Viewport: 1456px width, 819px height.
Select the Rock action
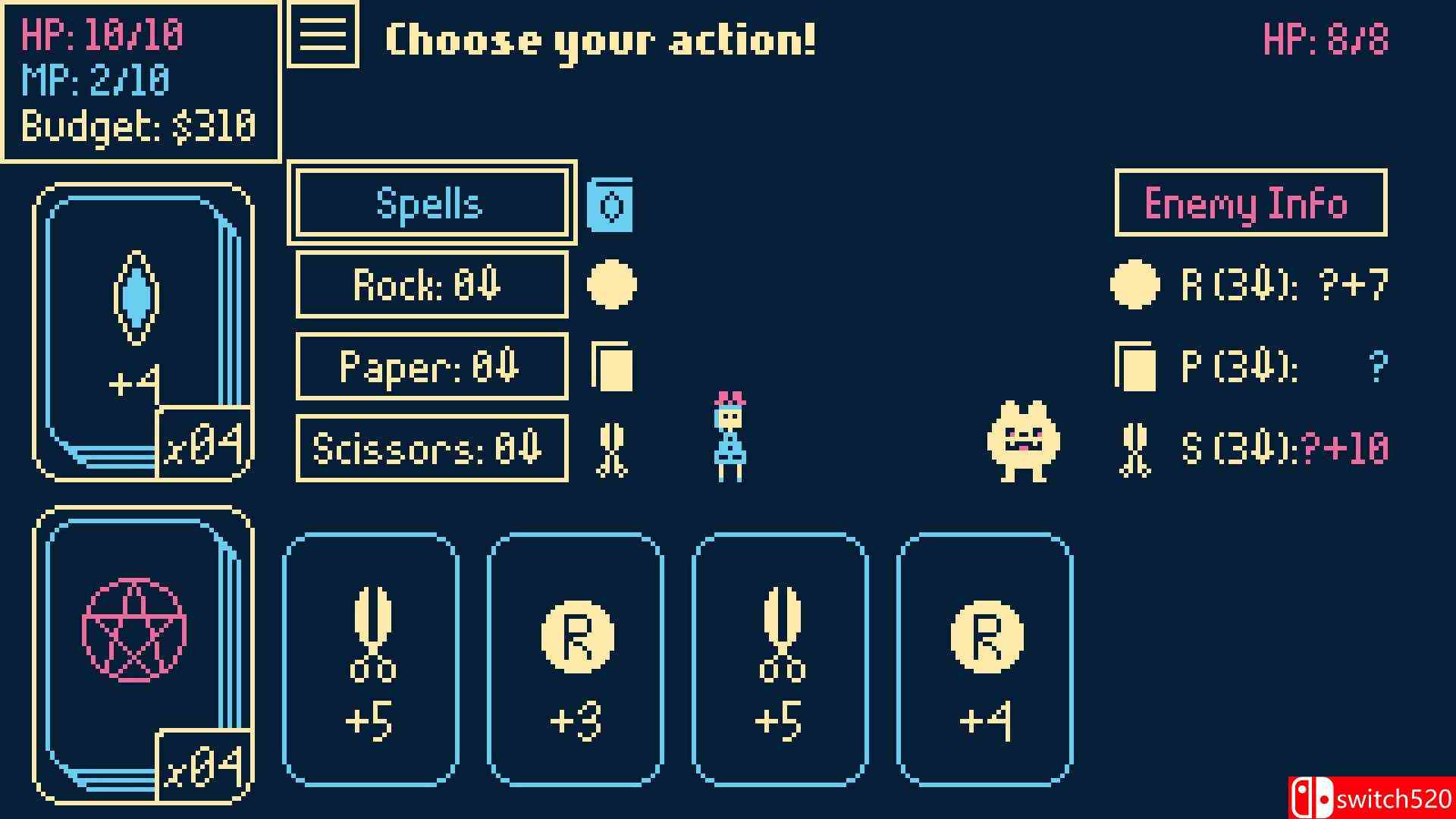pos(431,285)
